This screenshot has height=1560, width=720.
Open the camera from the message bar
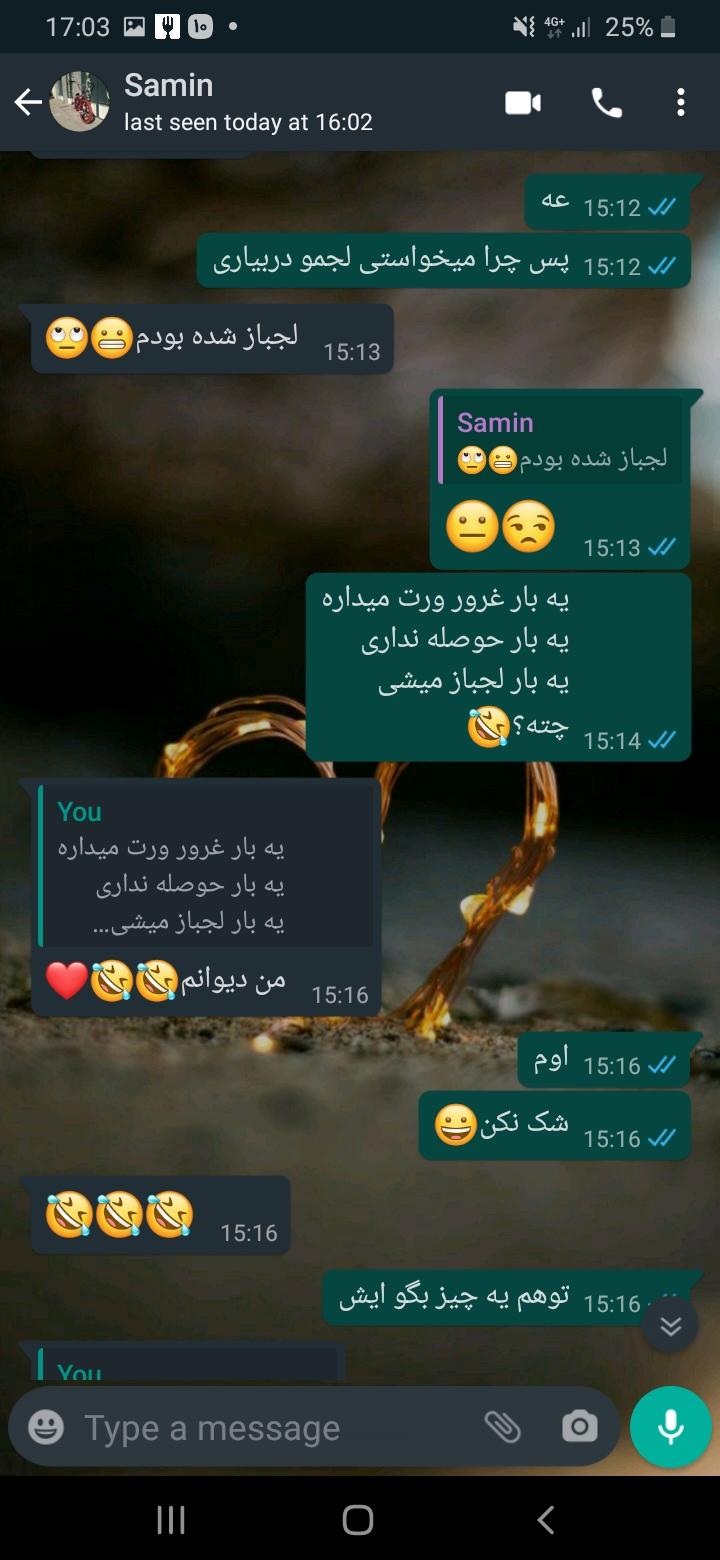[579, 1427]
